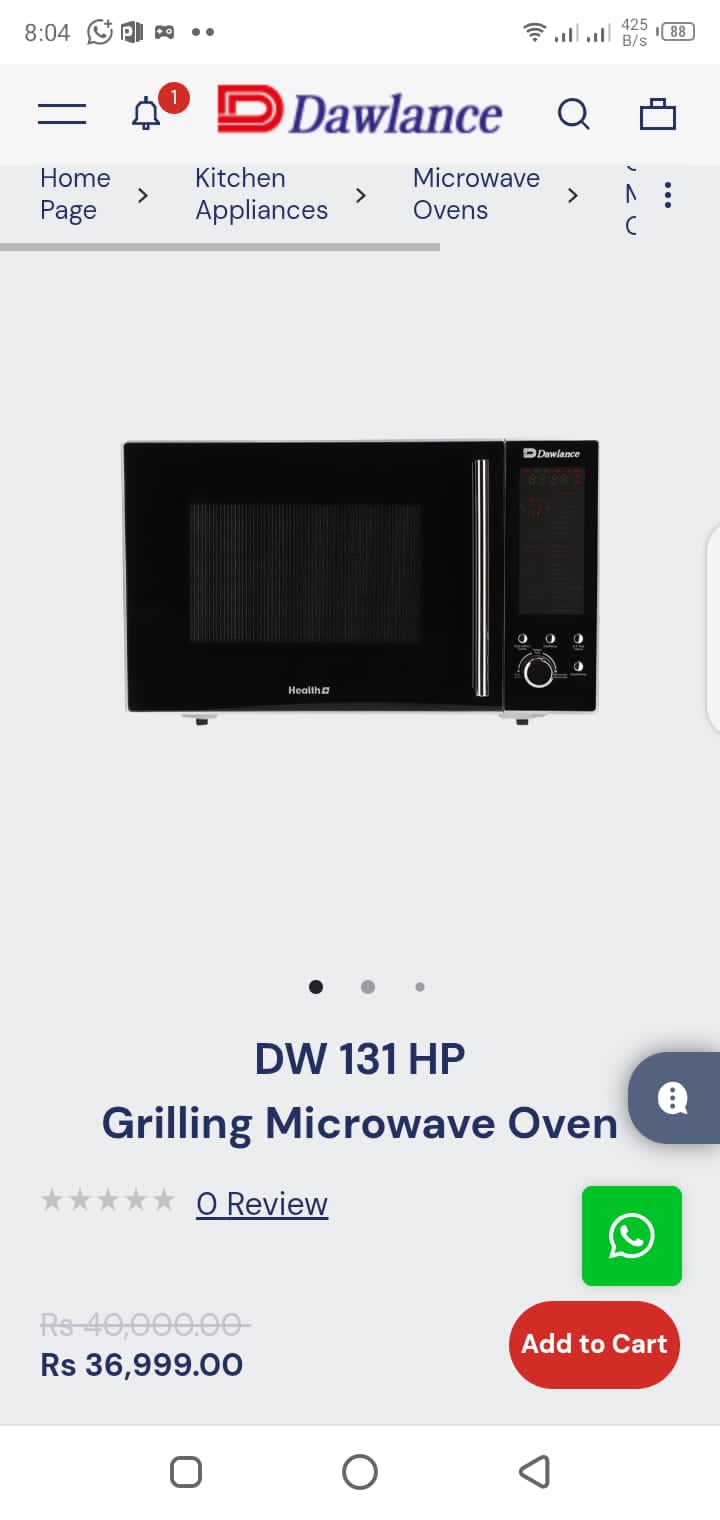Select the third image indicator dot
This screenshot has height=1520, width=720.
pyautogui.click(x=420, y=987)
